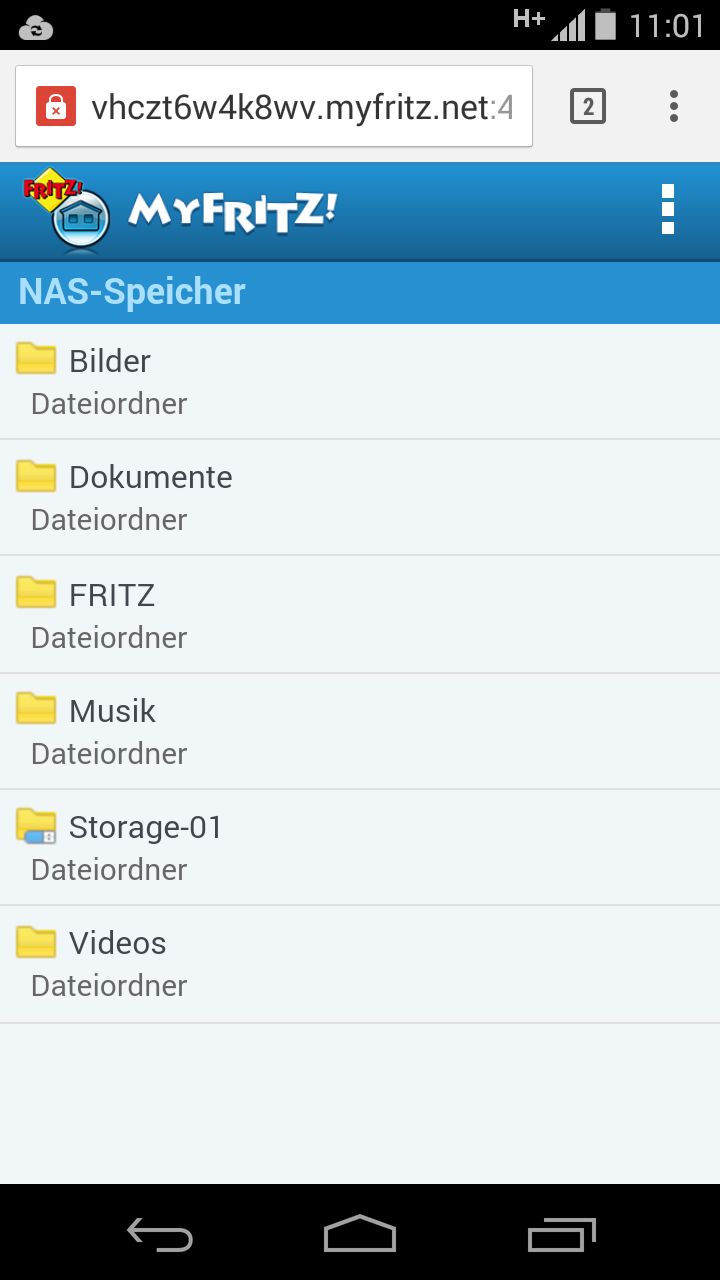This screenshot has height=1280, width=720.
Task: Show open browser tabs
Action: (588, 106)
